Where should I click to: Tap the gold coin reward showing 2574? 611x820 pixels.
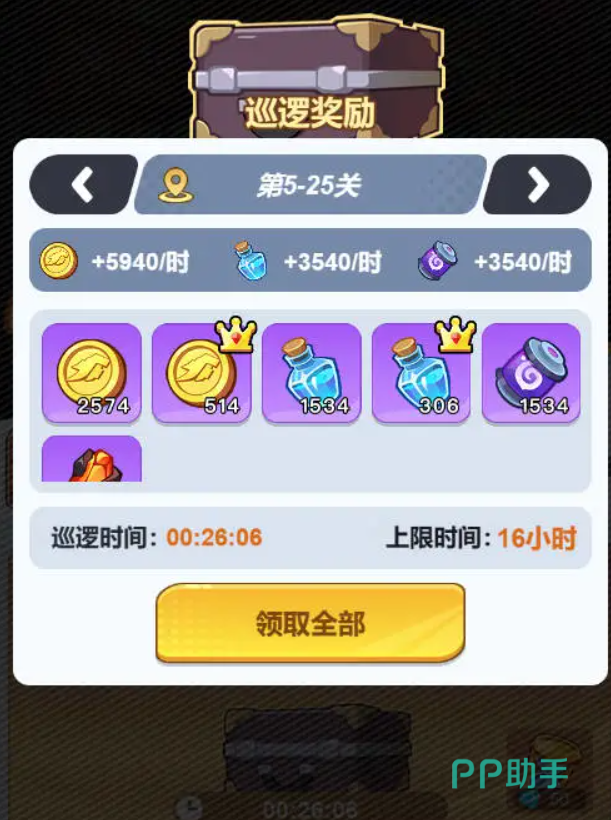click(91, 373)
